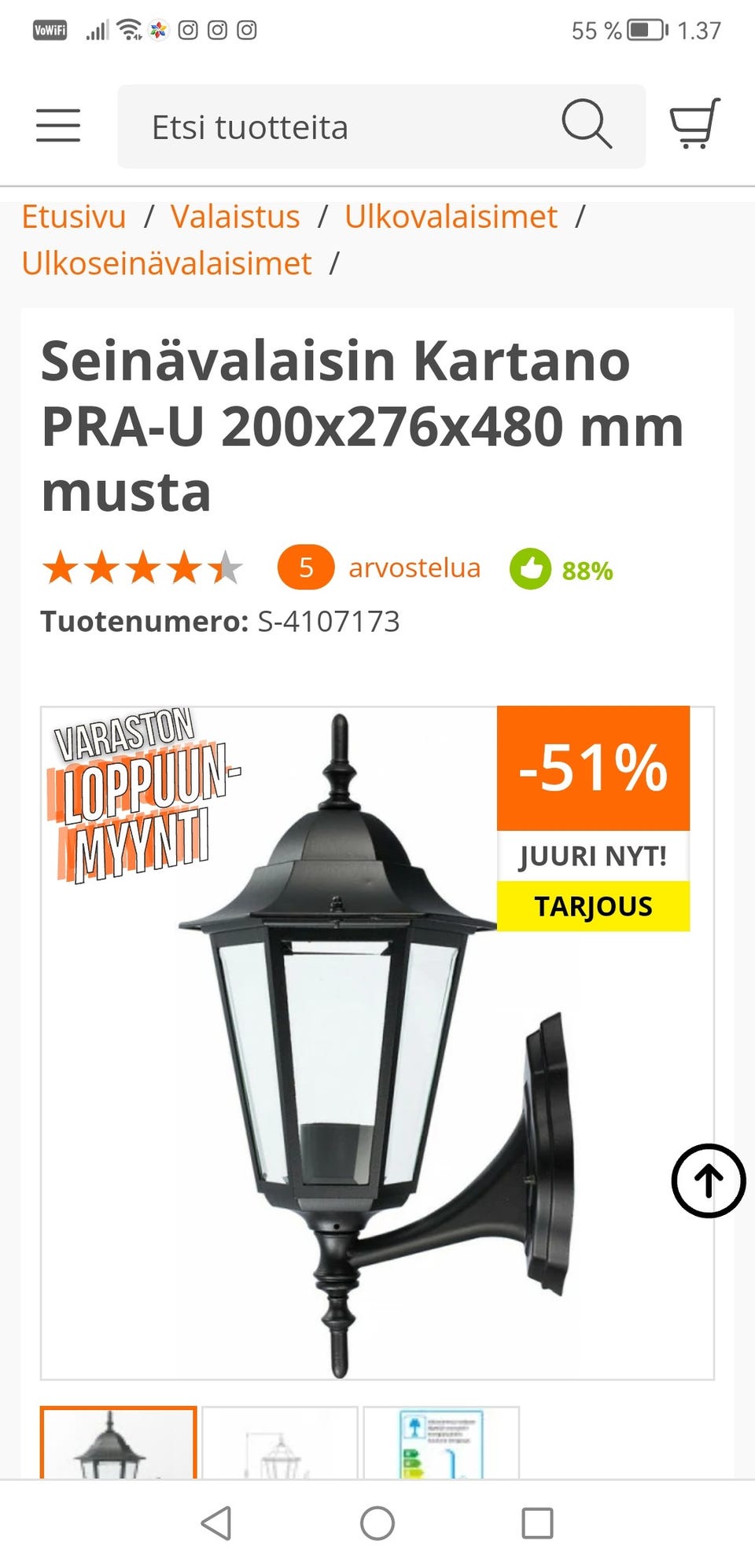755x1568 pixels.
Task: Navigate to the Valaistus category
Action: (236, 216)
